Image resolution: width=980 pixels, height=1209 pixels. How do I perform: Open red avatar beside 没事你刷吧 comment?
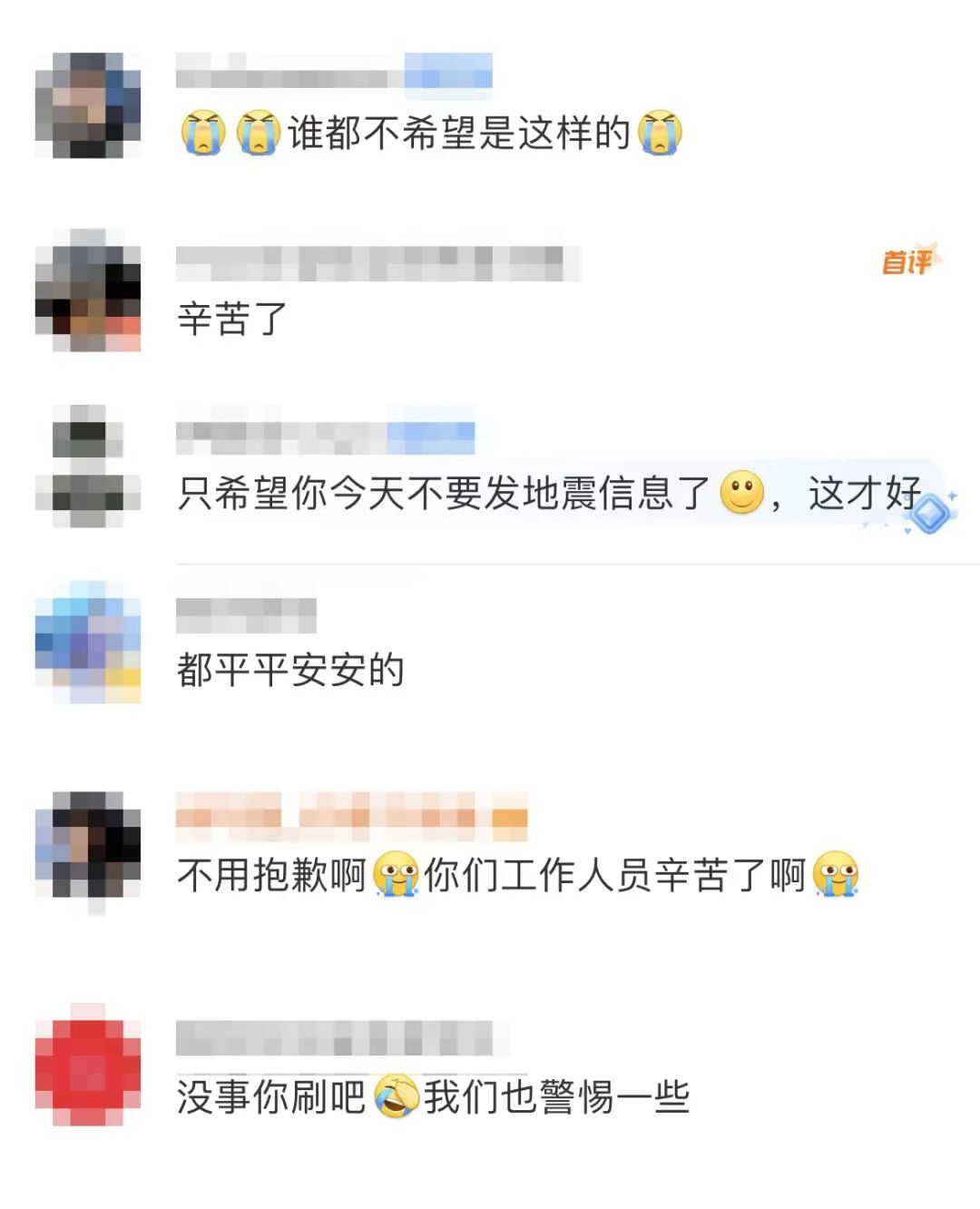pyautogui.click(x=87, y=1066)
